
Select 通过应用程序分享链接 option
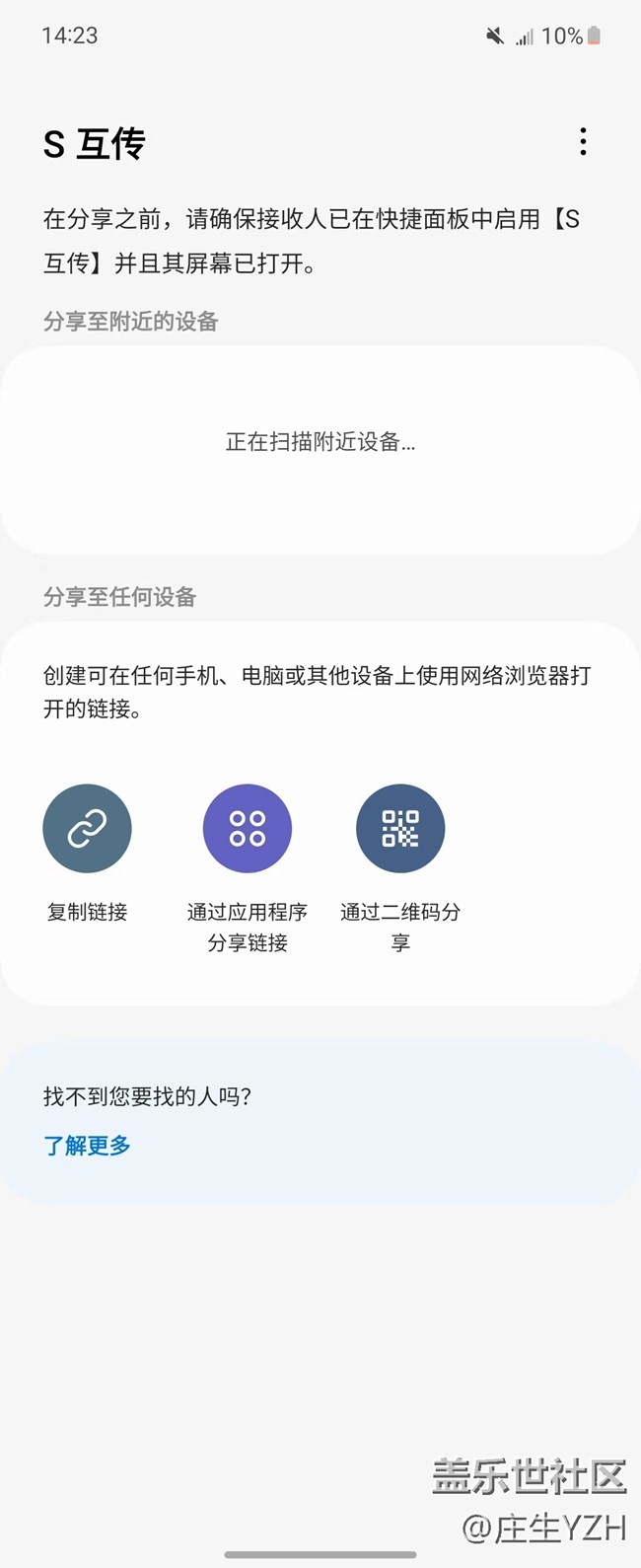click(x=247, y=829)
